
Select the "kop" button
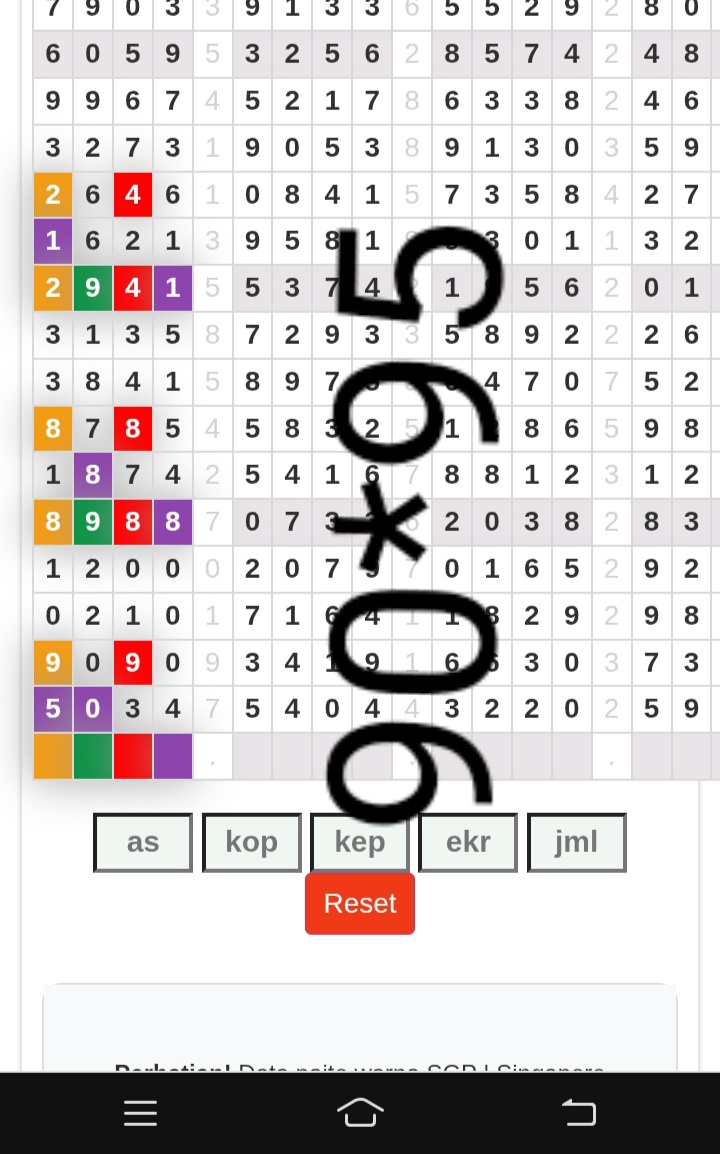[252, 842]
